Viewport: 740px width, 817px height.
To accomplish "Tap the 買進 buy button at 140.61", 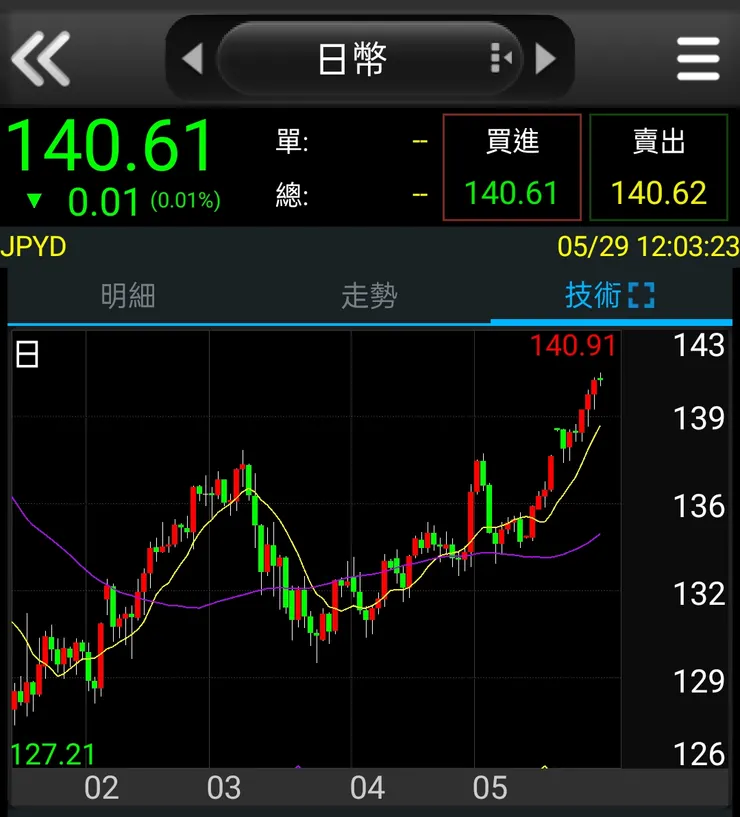I will tap(512, 167).
